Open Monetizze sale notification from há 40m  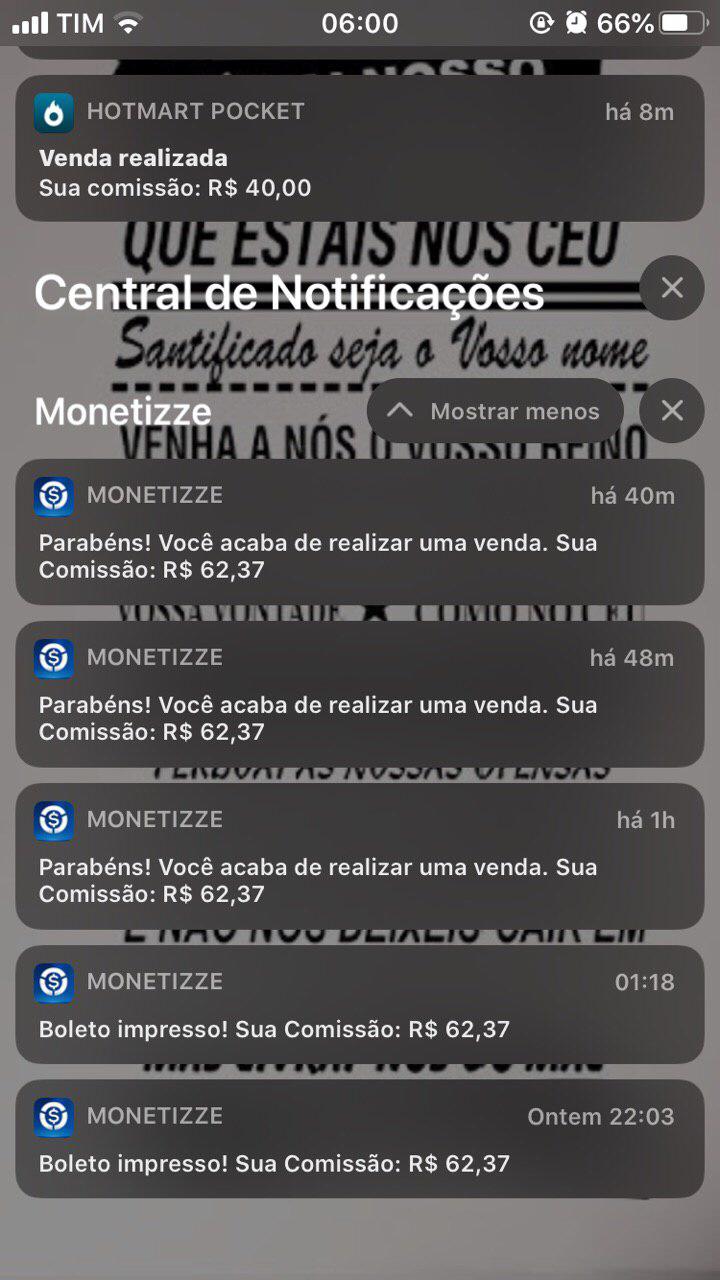(360, 532)
